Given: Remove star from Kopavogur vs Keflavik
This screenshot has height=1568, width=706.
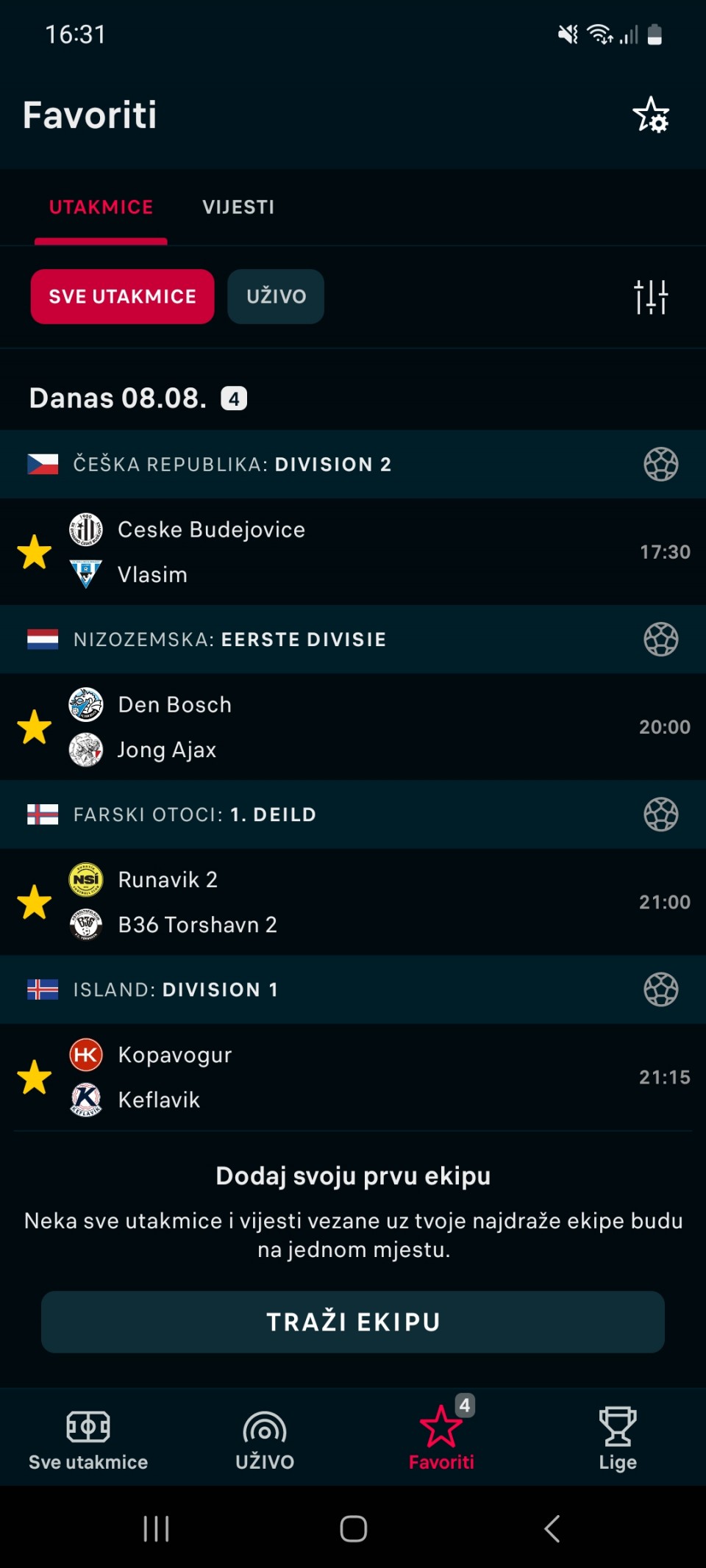Looking at the screenshot, I should pos(35,1077).
